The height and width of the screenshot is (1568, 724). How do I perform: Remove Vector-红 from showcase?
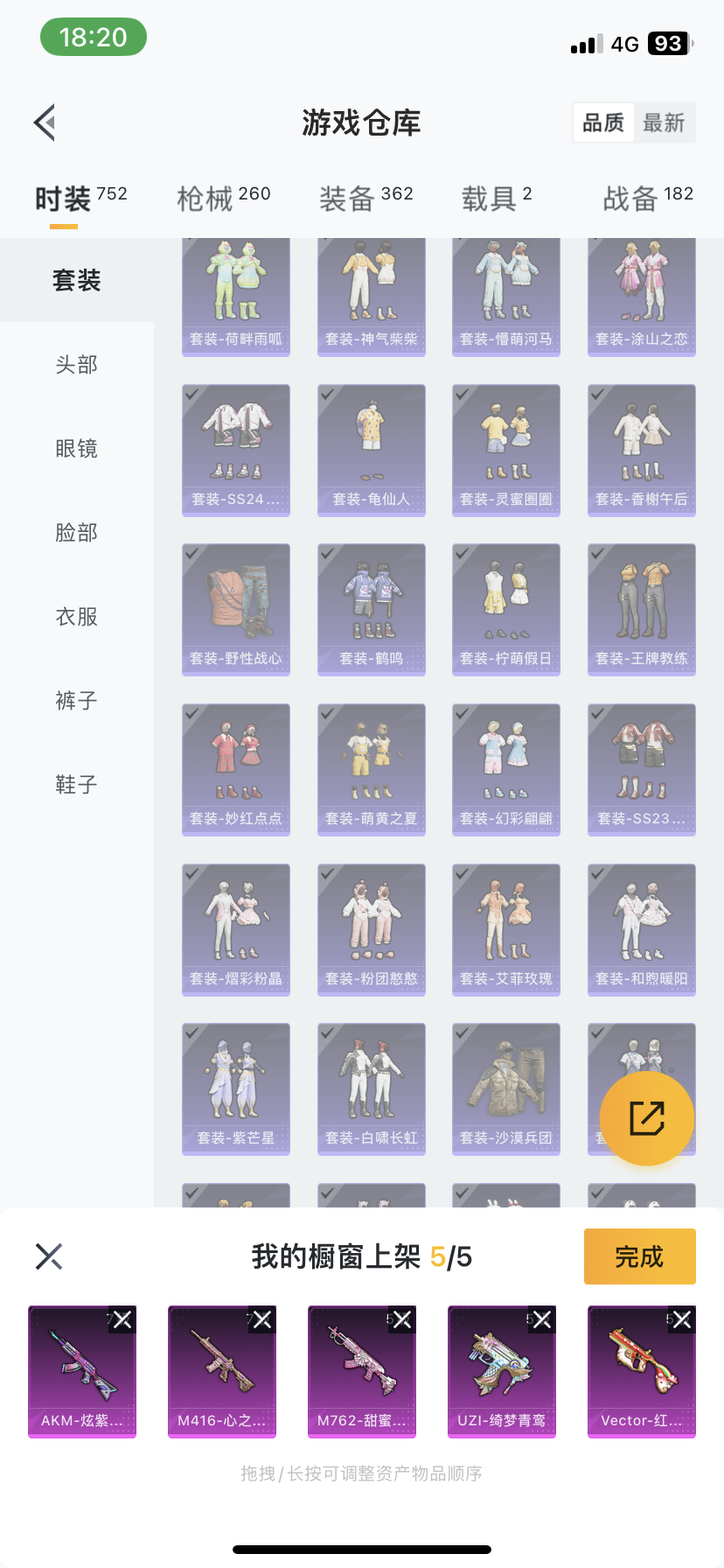coord(682,1319)
